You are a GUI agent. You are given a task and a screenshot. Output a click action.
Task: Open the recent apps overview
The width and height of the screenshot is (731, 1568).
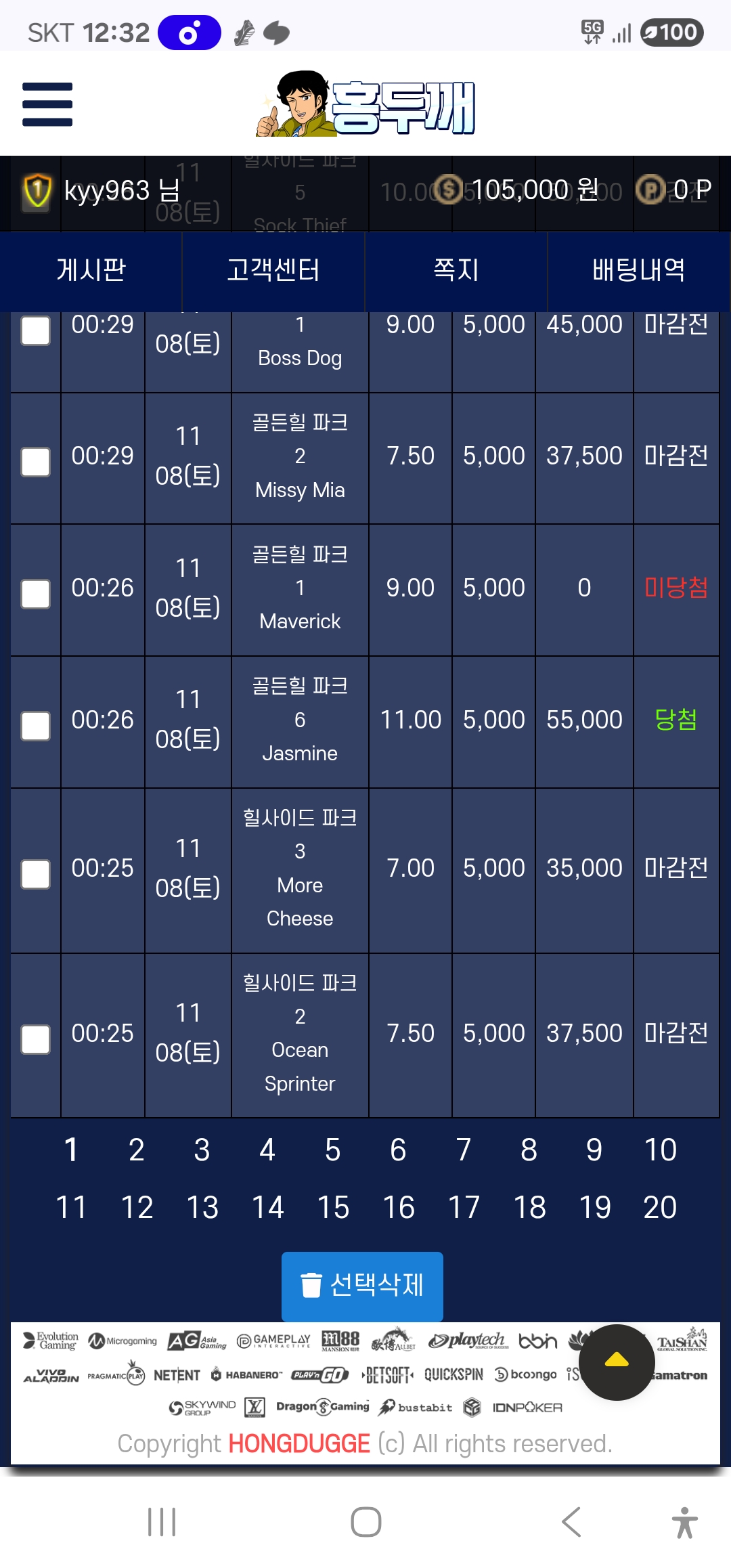point(162,1522)
